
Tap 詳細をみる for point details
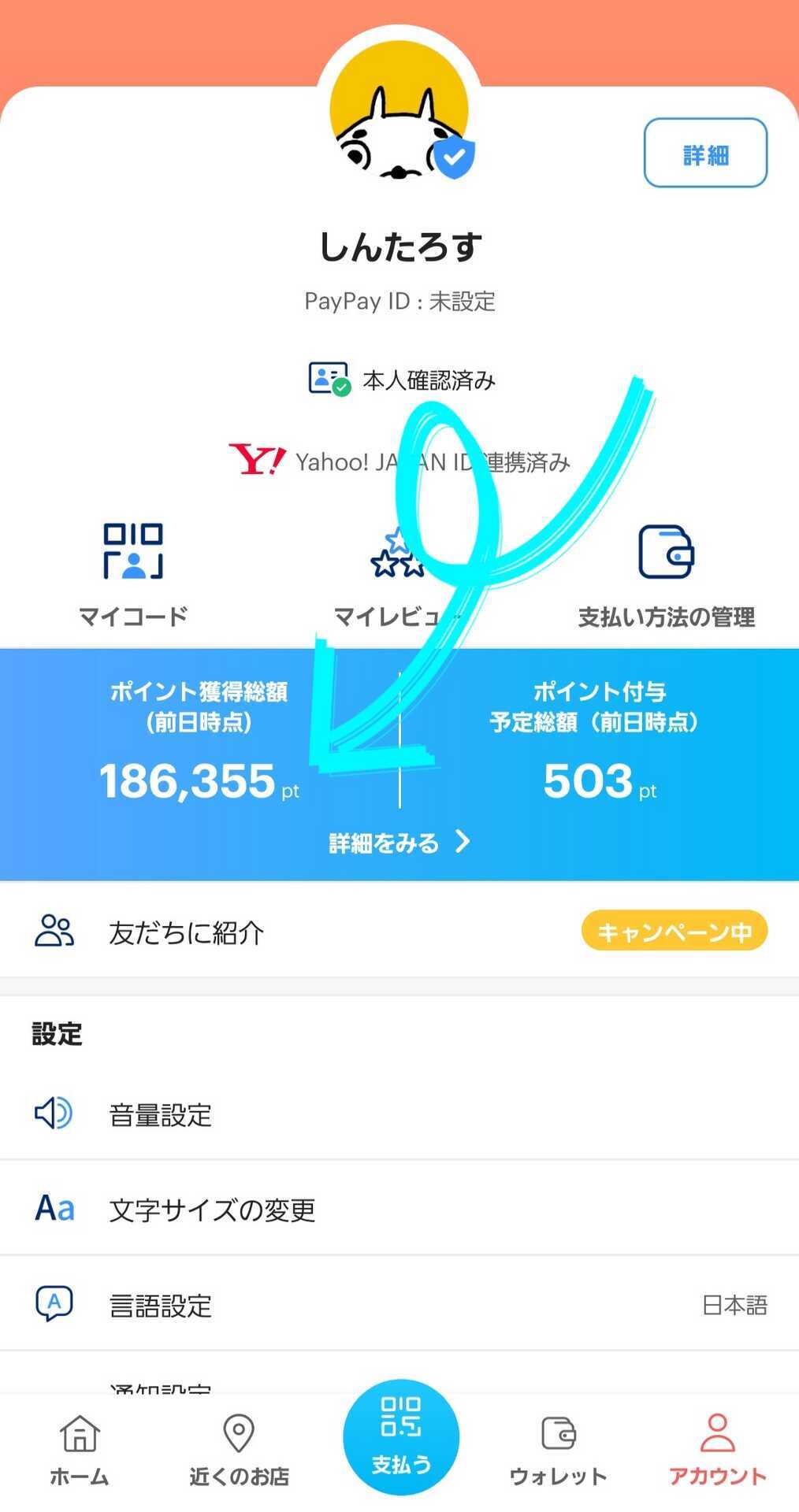(399, 843)
